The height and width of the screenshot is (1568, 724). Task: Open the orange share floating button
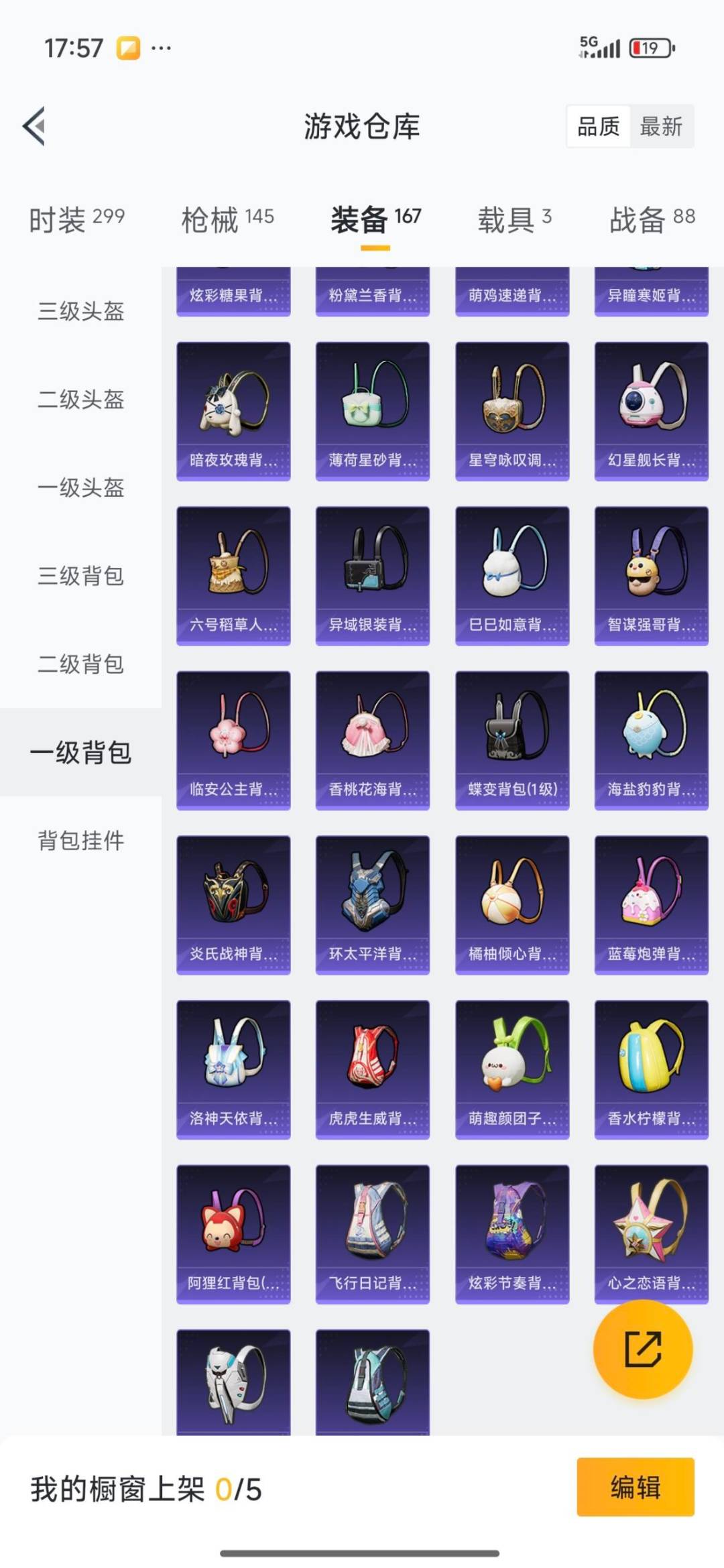click(643, 1349)
